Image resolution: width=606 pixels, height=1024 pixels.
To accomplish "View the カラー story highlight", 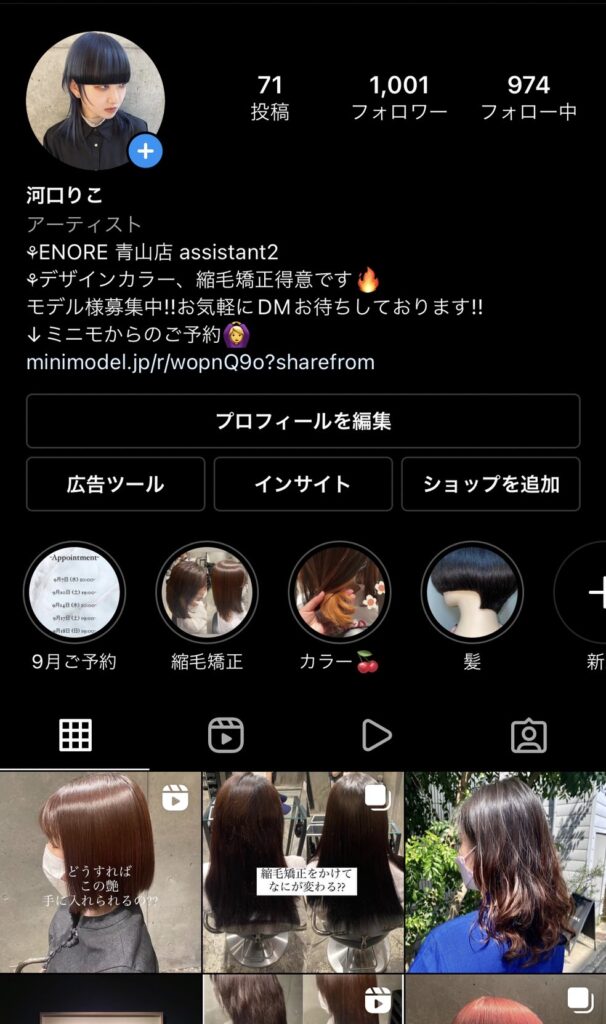I will pos(339,592).
